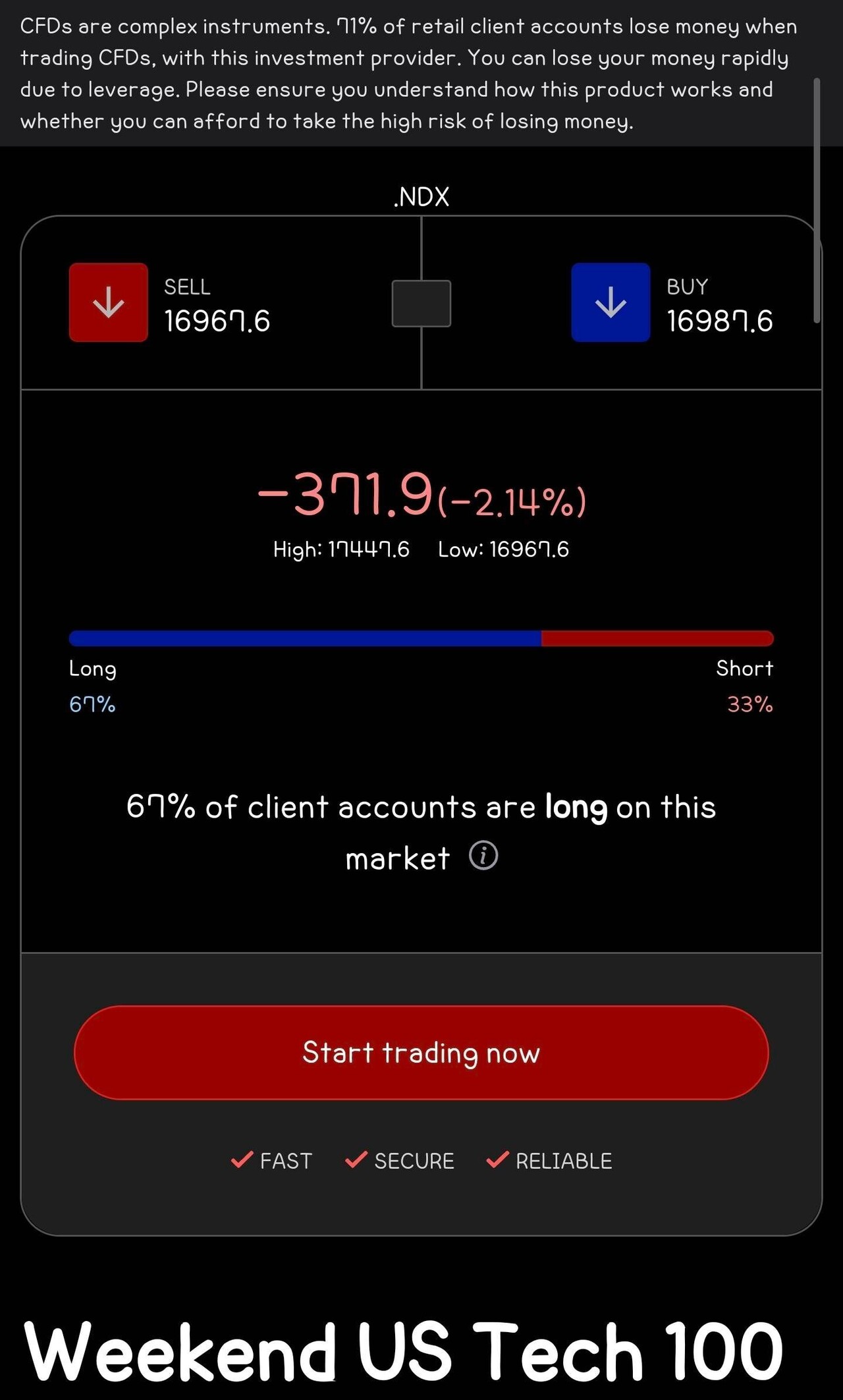Tap the blue BUY button at 16987.6
843x1400 pixels.
click(611, 302)
